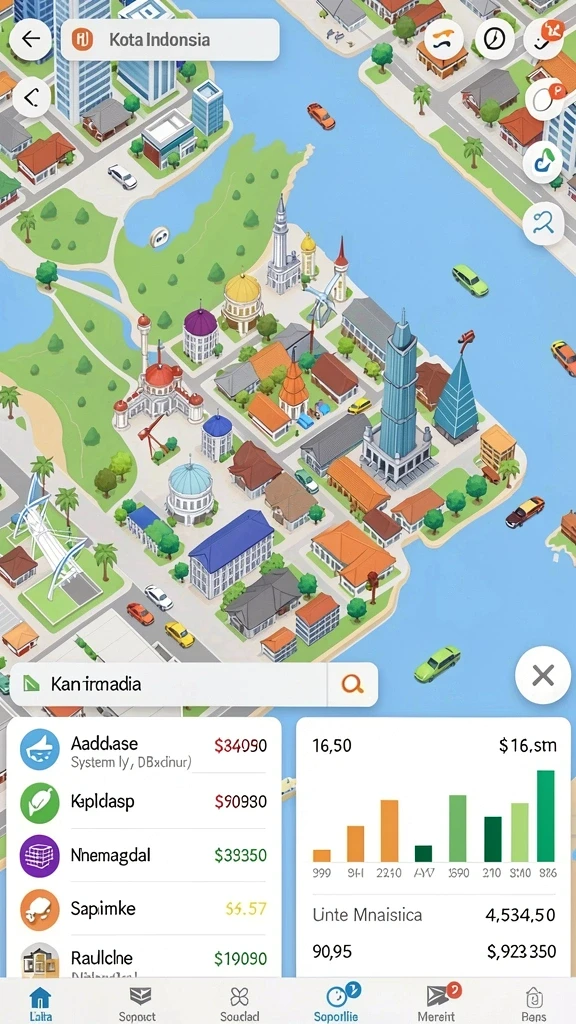Open the clock icon at top

494,40
